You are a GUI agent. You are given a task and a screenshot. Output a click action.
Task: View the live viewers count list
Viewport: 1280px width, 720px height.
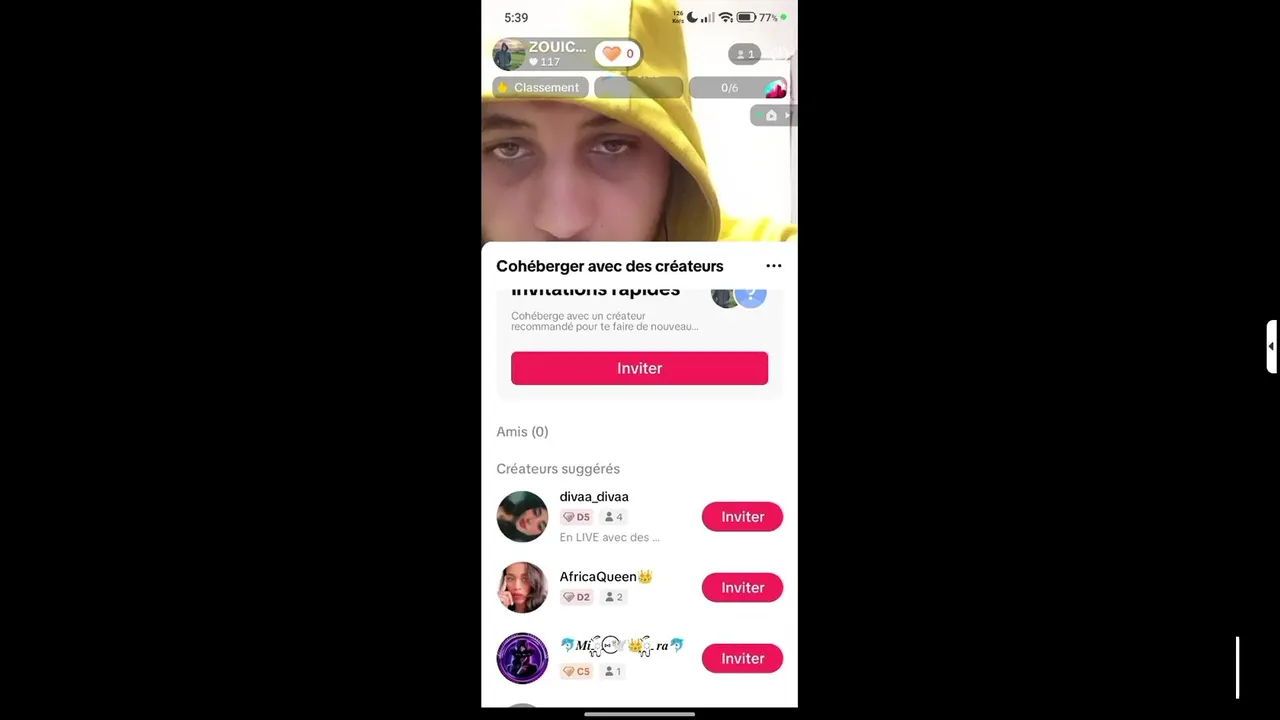pyautogui.click(x=745, y=54)
